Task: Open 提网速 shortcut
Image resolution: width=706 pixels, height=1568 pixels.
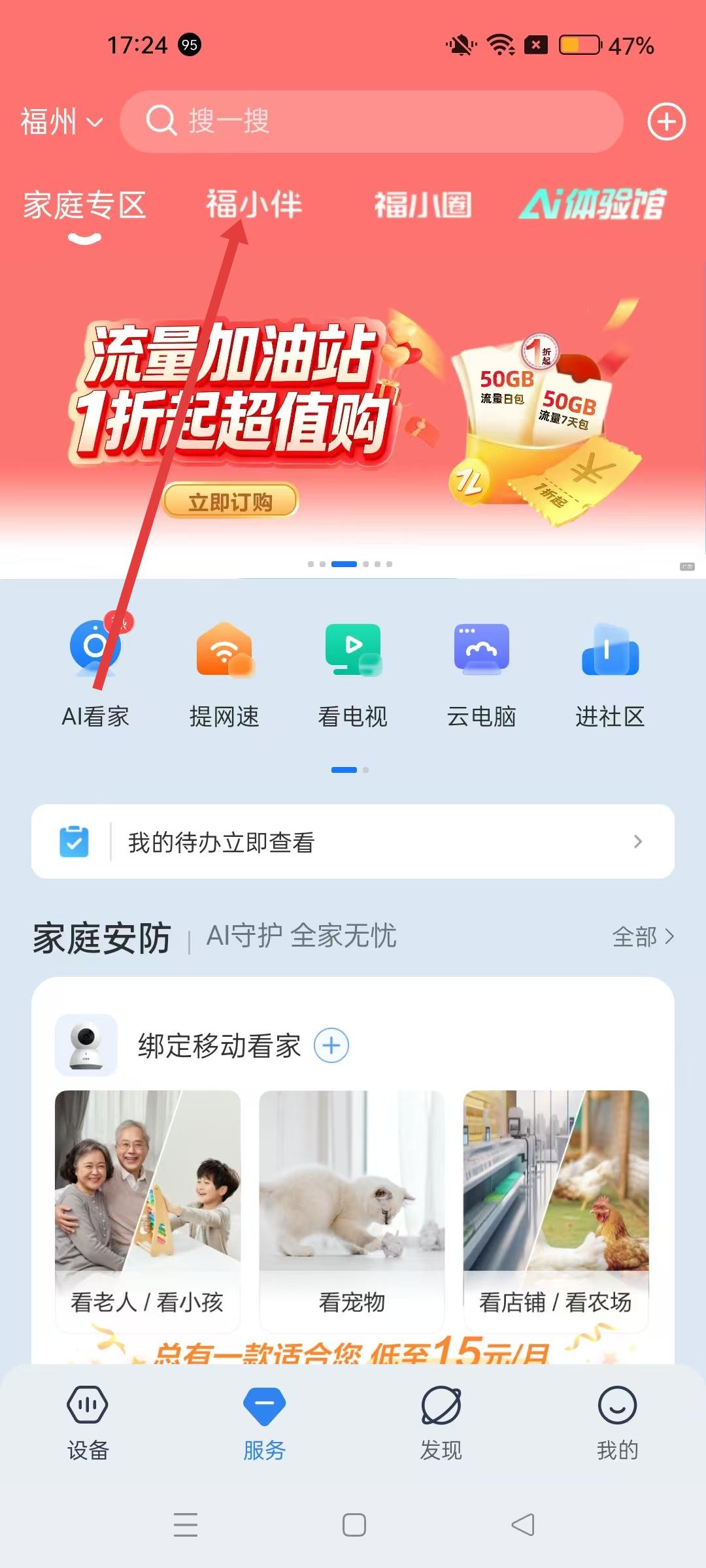Action: pyautogui.click(x=224, y=673)
